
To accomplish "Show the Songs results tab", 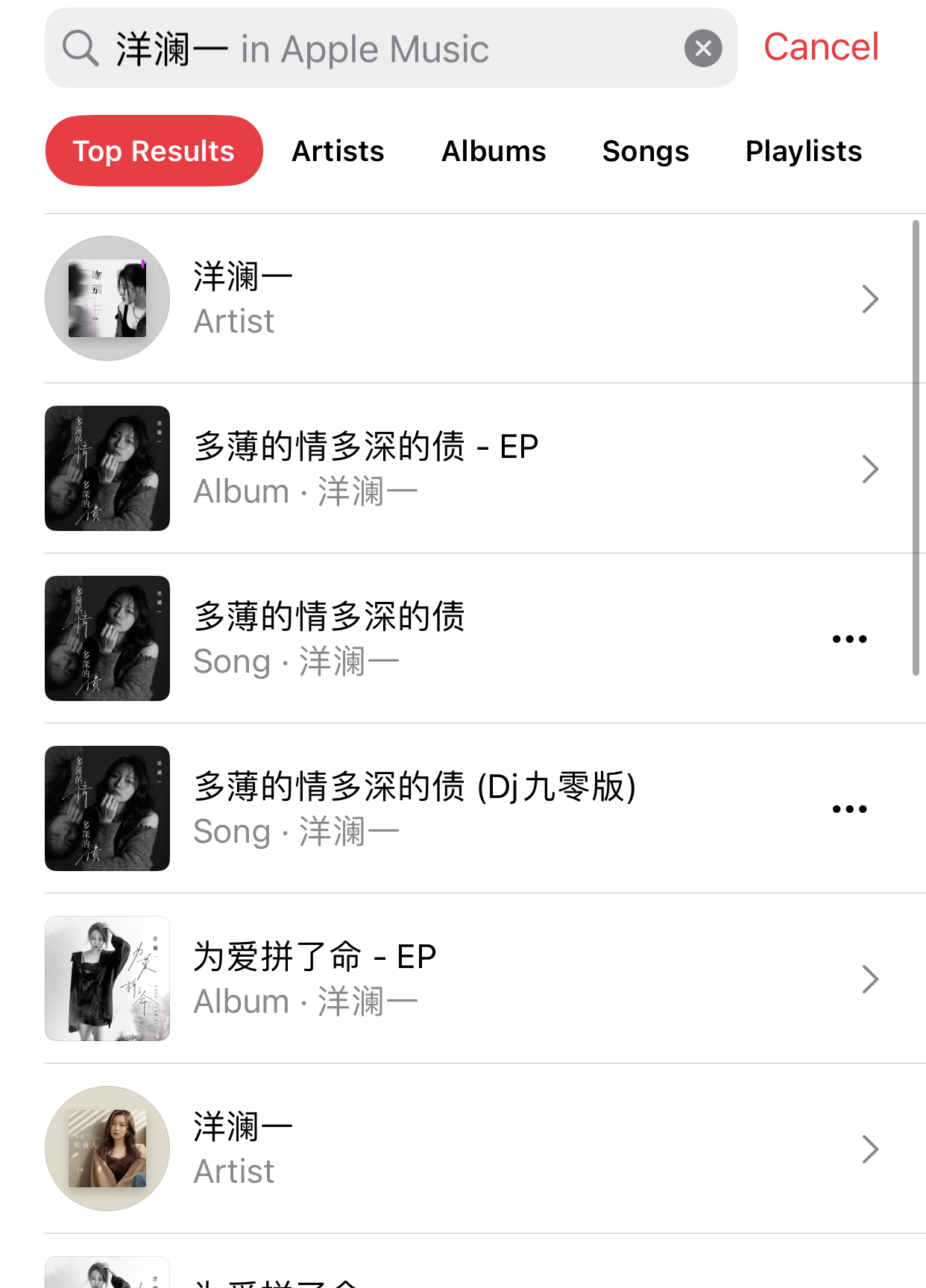I will (645, 151).
